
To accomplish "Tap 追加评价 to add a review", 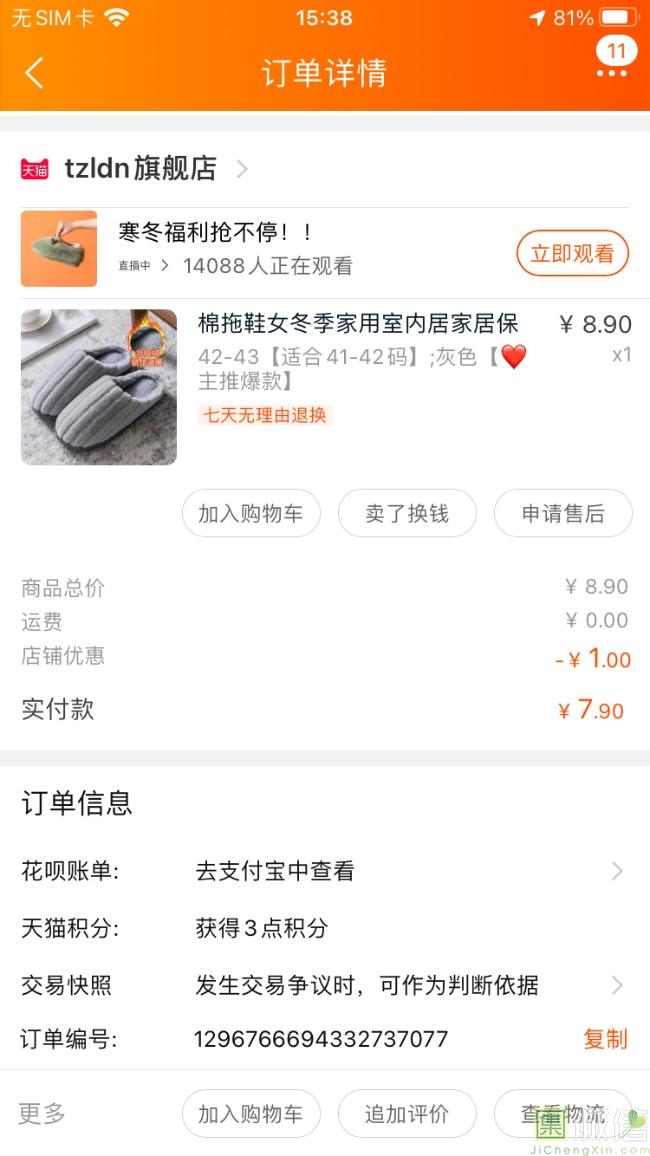I will [x=406, y=1114].
